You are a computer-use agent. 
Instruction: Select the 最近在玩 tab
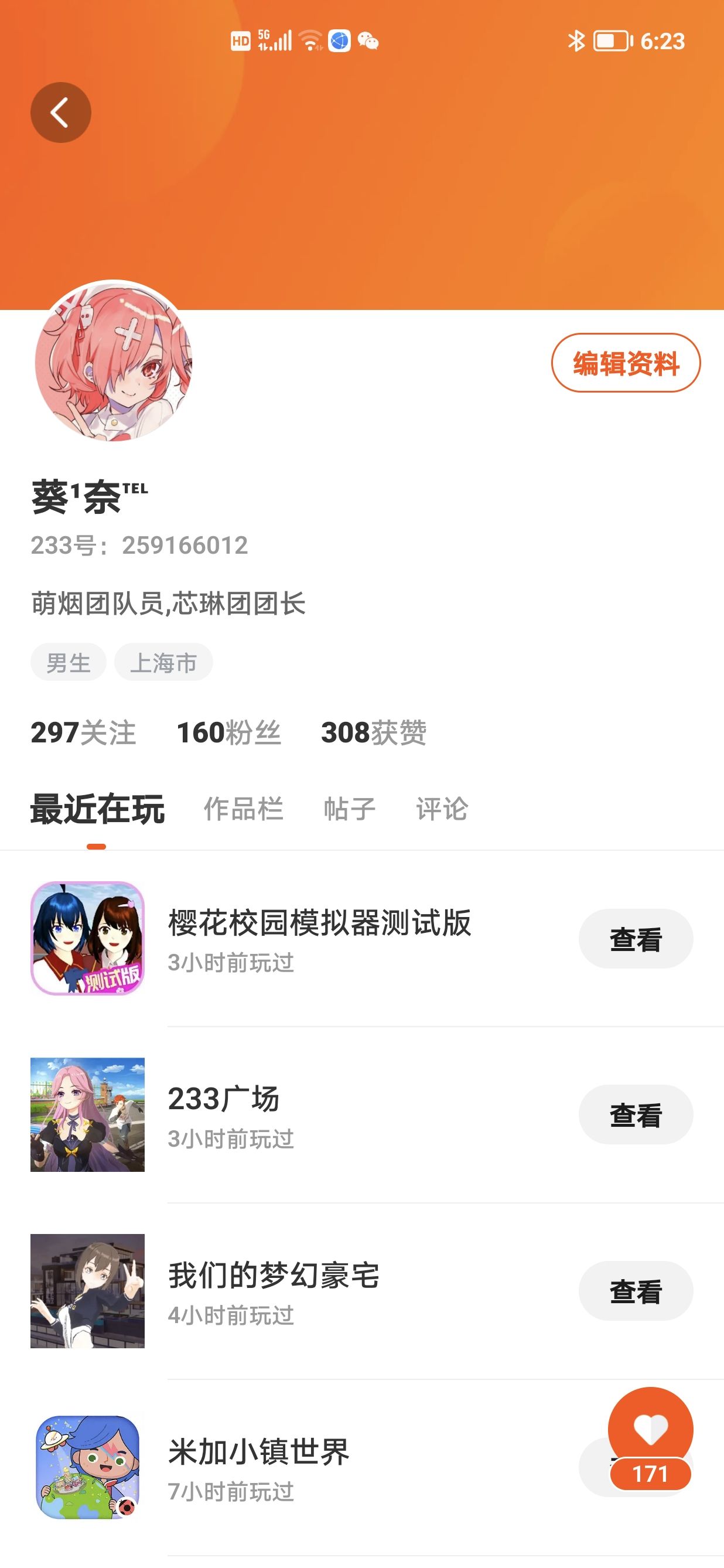pos(97,809)
